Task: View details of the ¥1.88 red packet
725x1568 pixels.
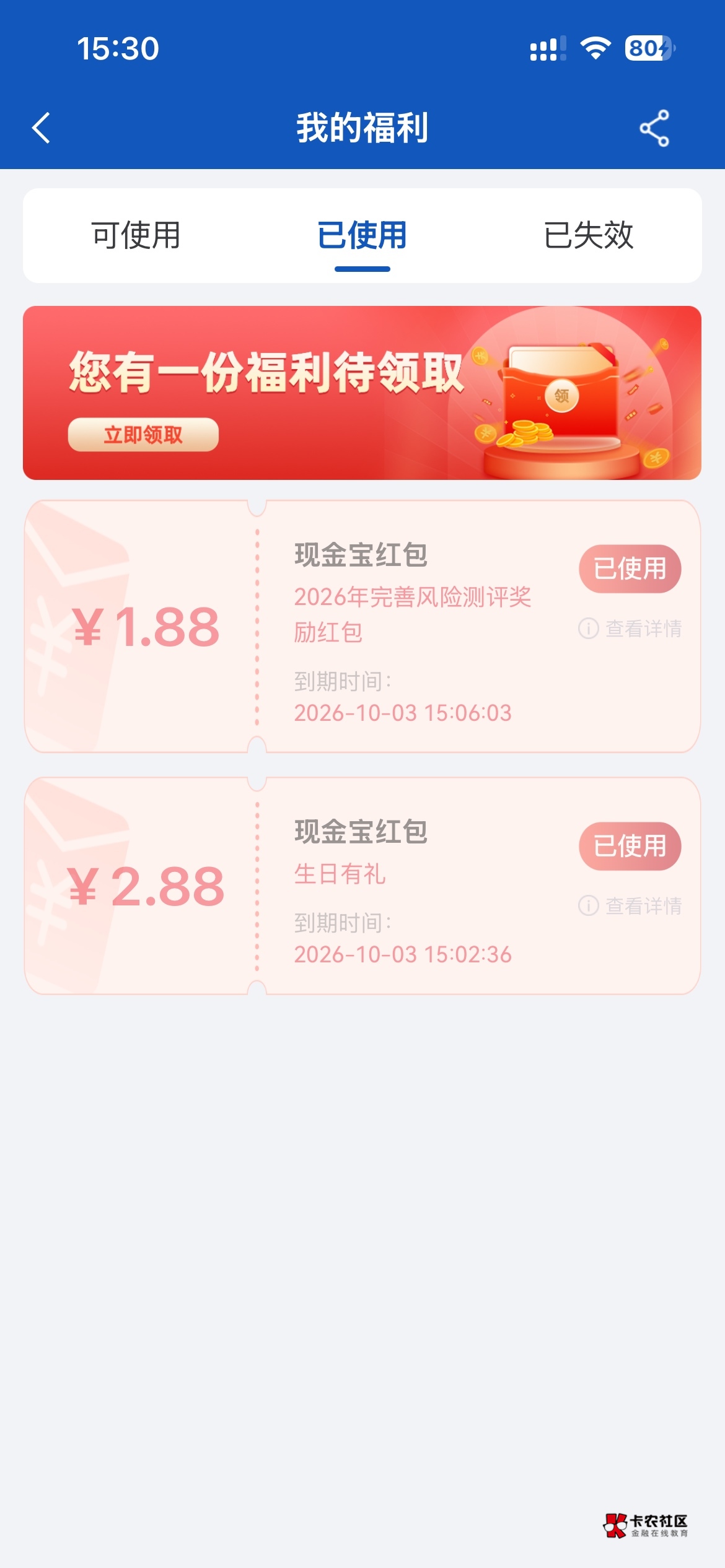Action: point(630,629)
